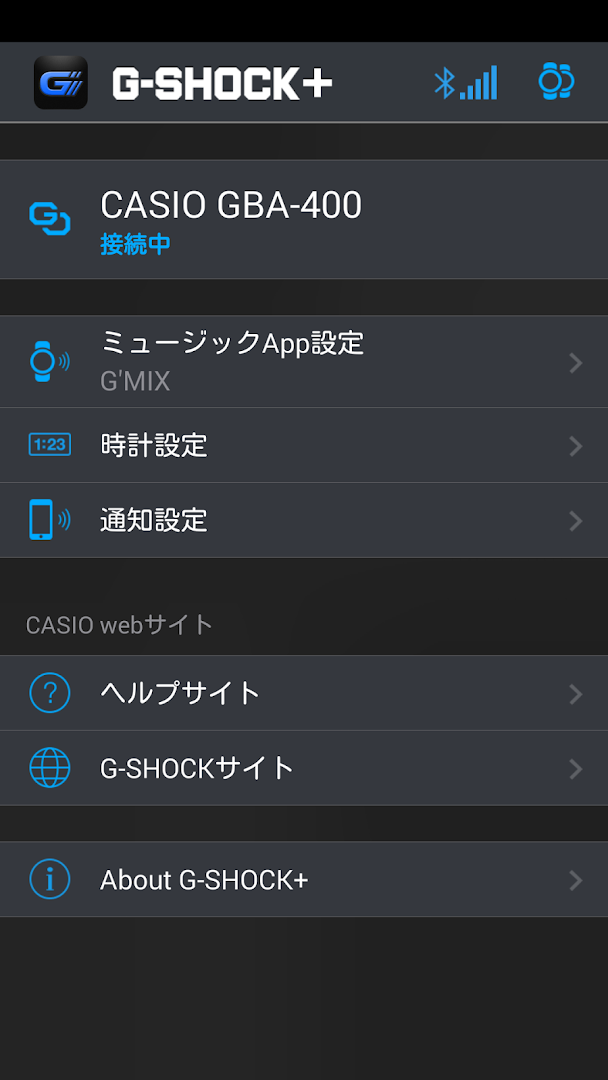Open ミュージックApp設定 settings
The image size is (608, 1080).
(x=304, y=362)
